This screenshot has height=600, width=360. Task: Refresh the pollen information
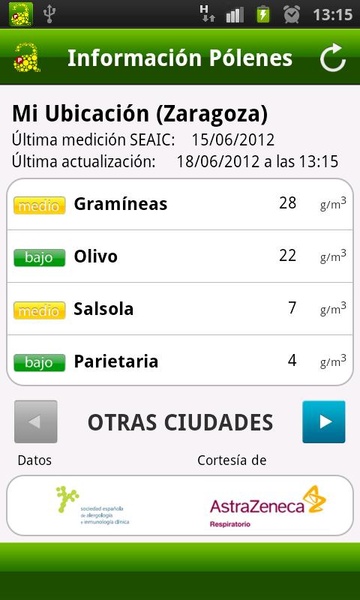tap(332, 58)
